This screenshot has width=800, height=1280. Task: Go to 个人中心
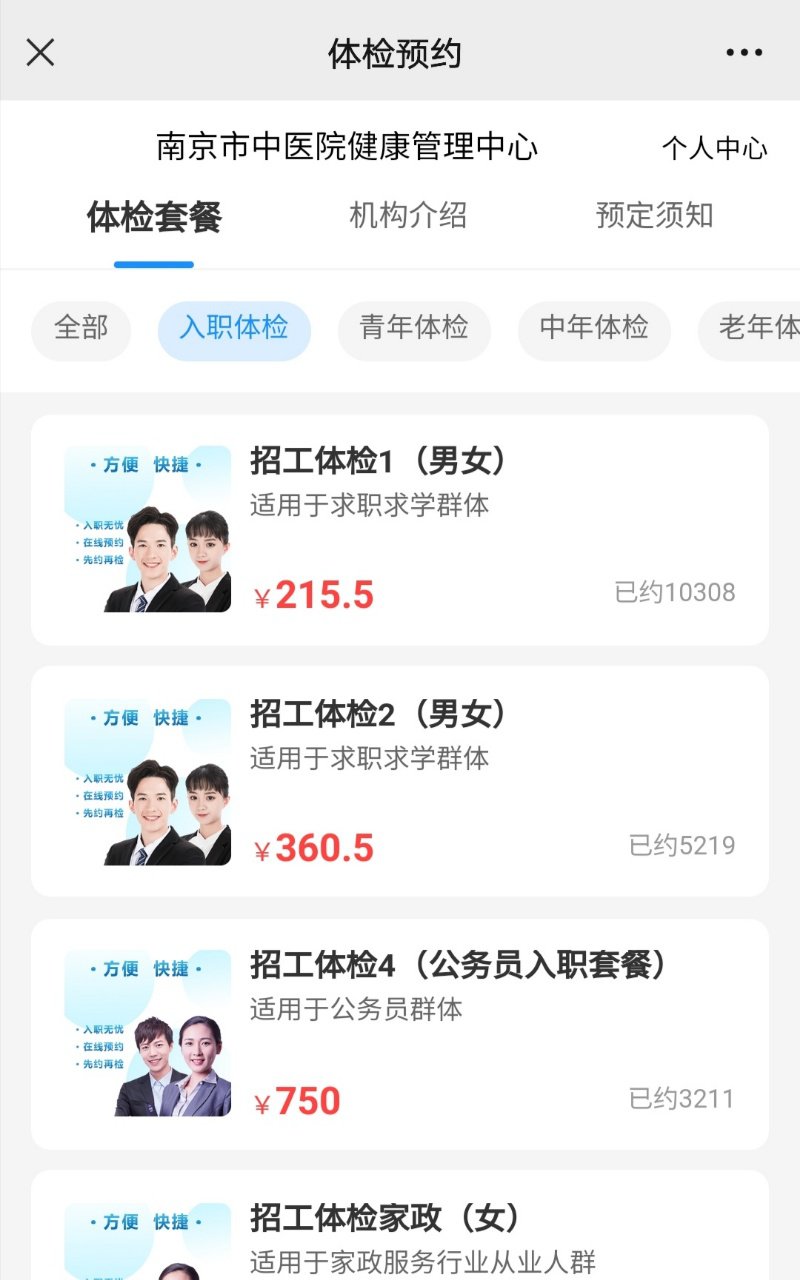click(714, 149)
